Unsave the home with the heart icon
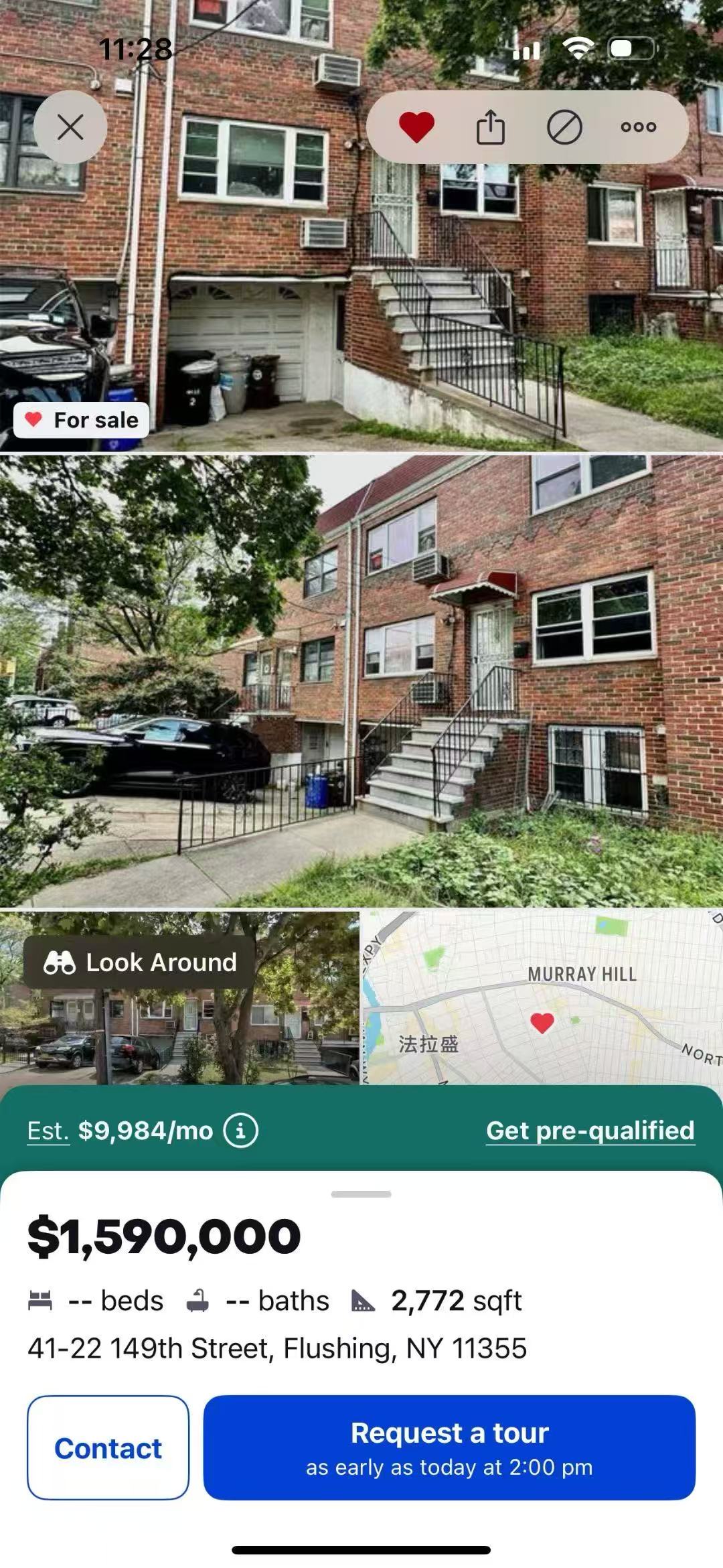This screenshot has width=723, height=1568. tap(416, 127)
